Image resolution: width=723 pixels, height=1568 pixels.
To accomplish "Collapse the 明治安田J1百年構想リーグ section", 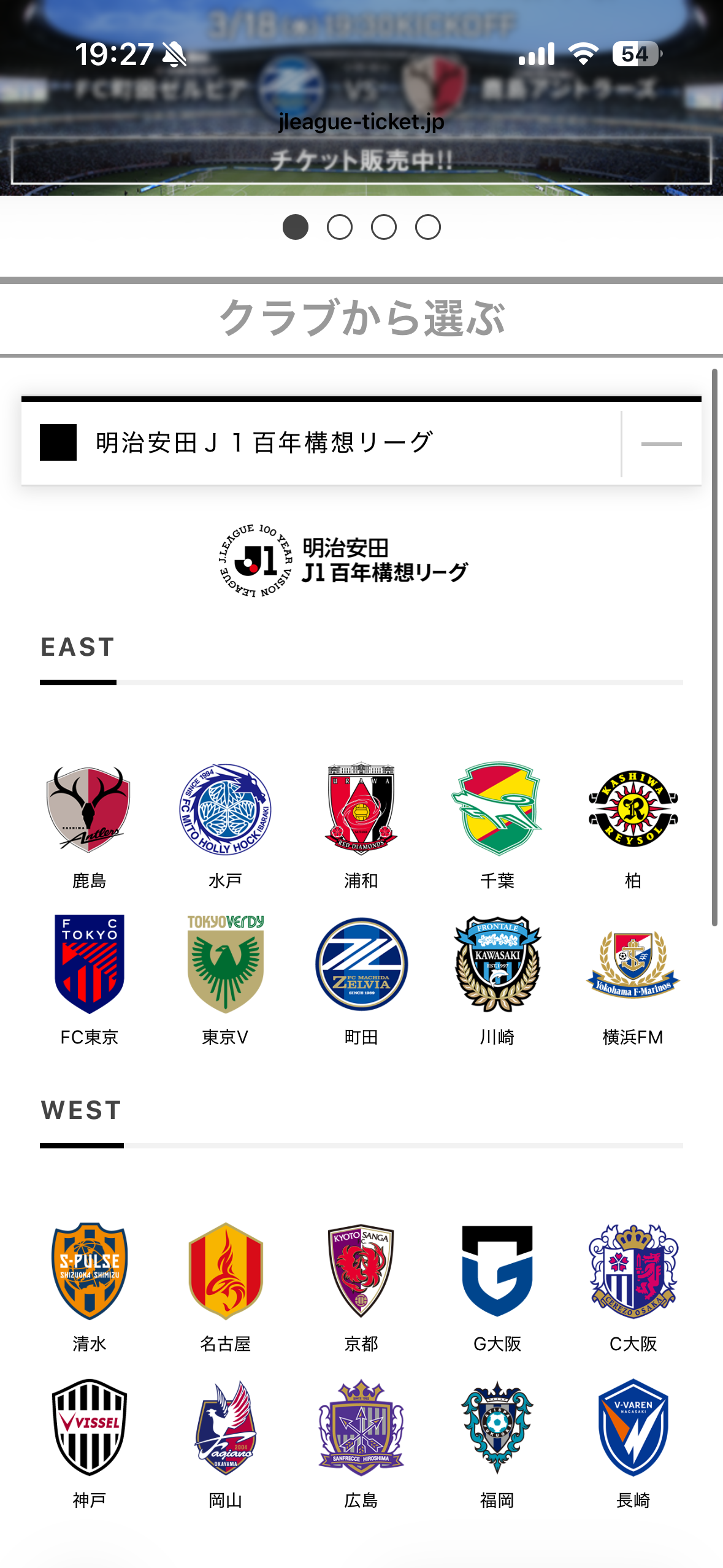I will [661, 444].
